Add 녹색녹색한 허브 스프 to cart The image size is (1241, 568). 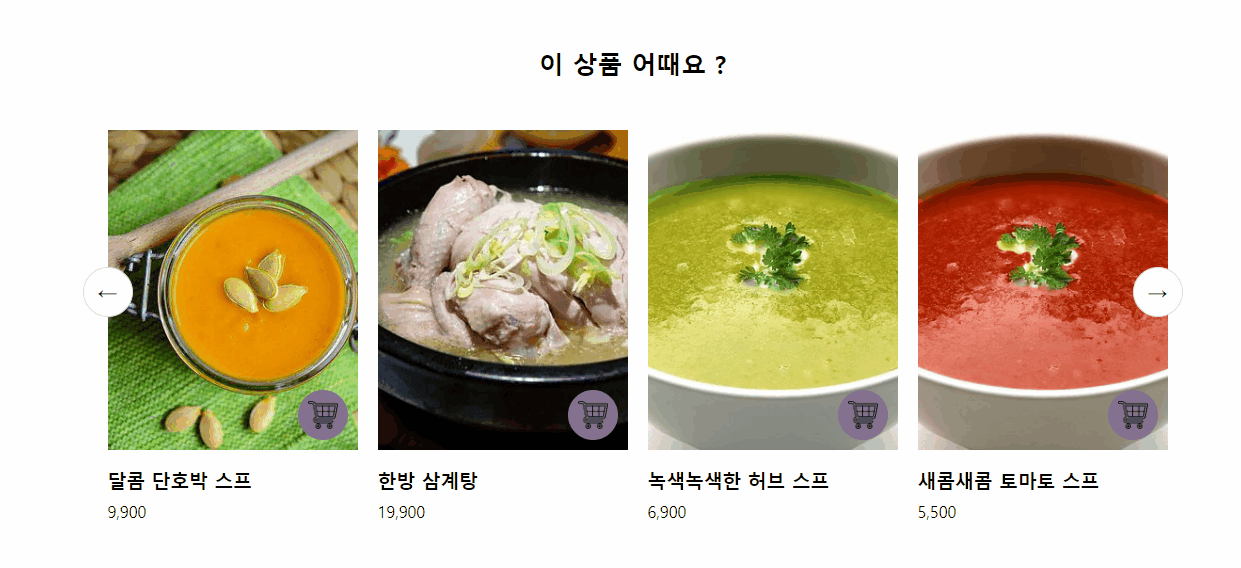[x=863, y=415]
